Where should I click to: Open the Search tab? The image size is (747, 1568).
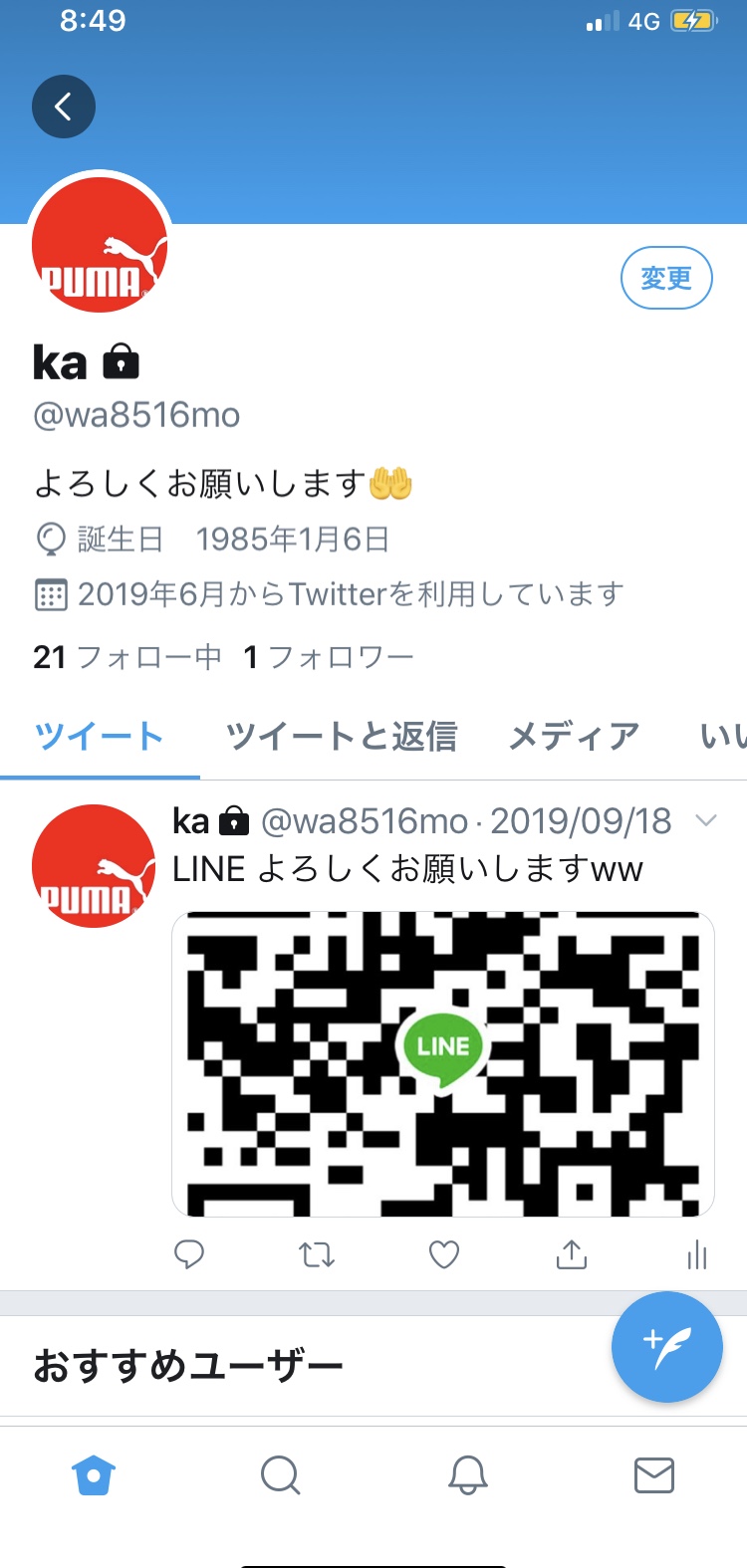[280, 1475]
